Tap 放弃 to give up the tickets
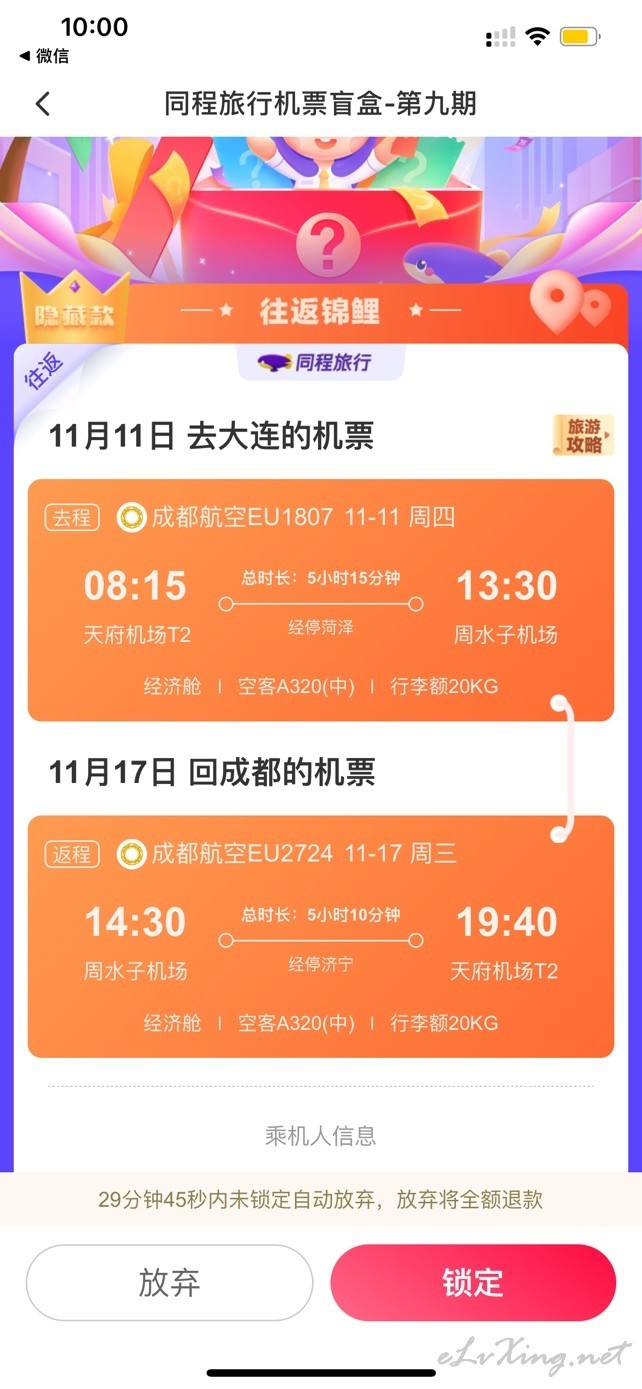 point(169,1282)
